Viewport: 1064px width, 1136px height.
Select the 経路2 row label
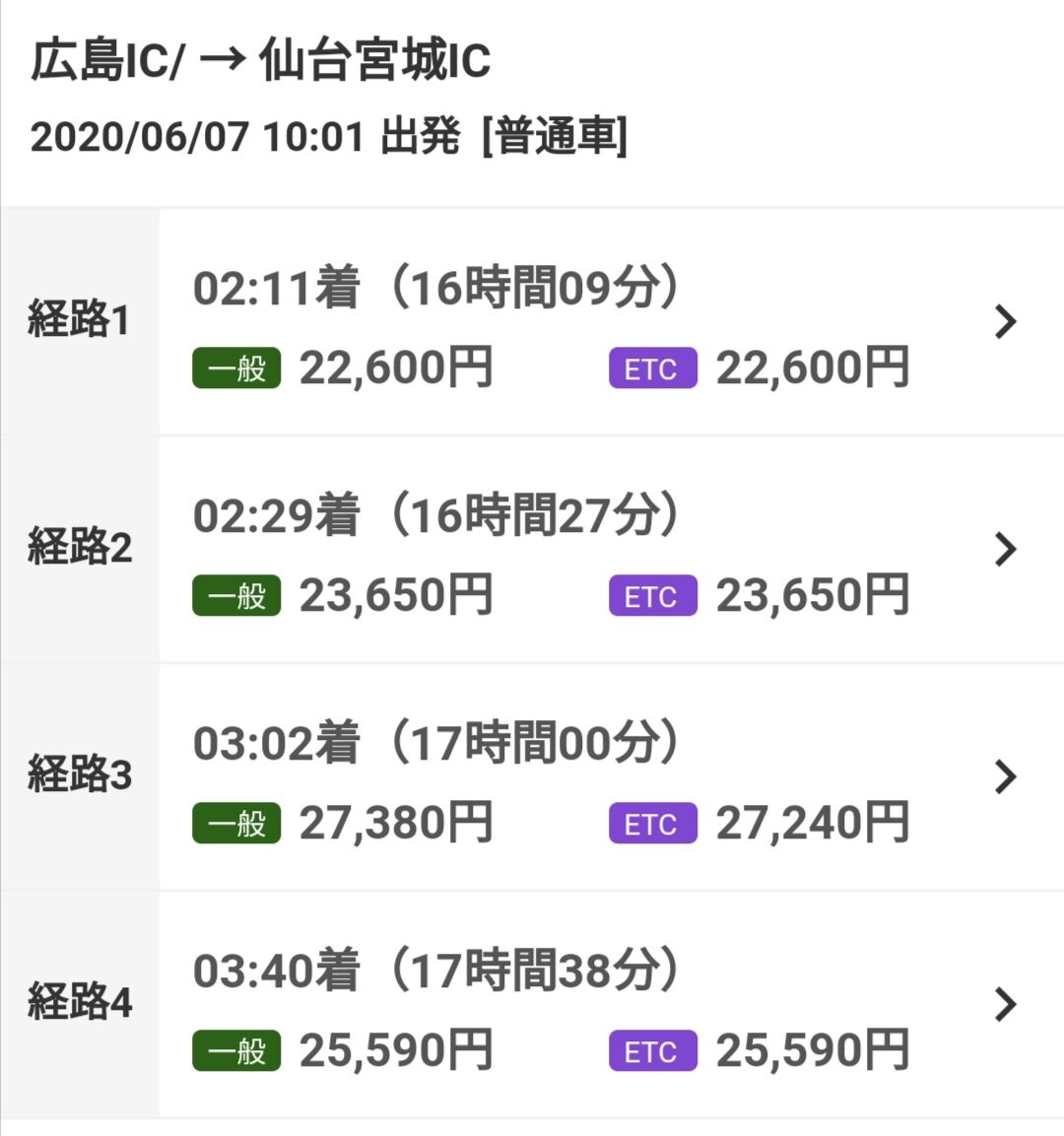click(79, 549)
